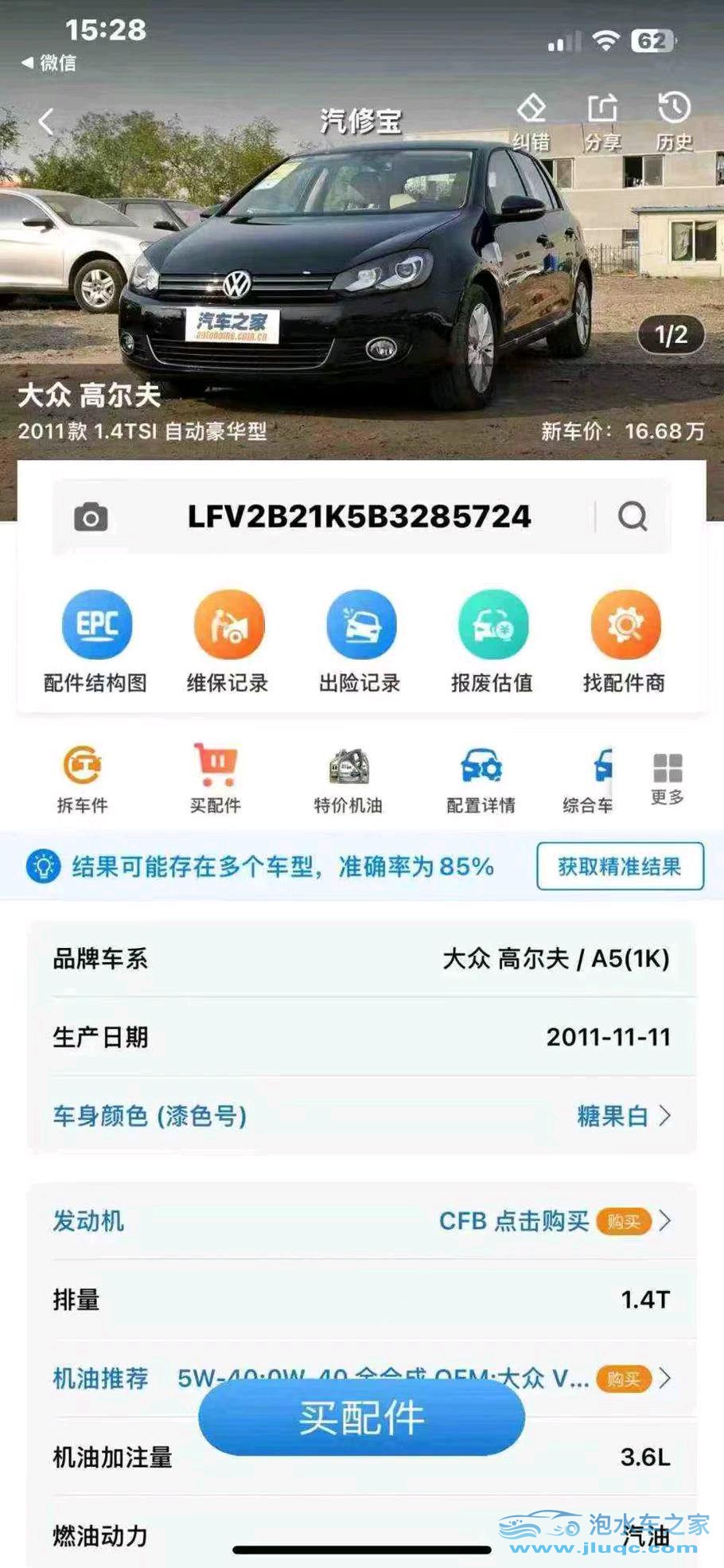Open the 找配件商 parts dealer finder
Viewport: 724px width, 1568px height.
click(x=625, y=637)
